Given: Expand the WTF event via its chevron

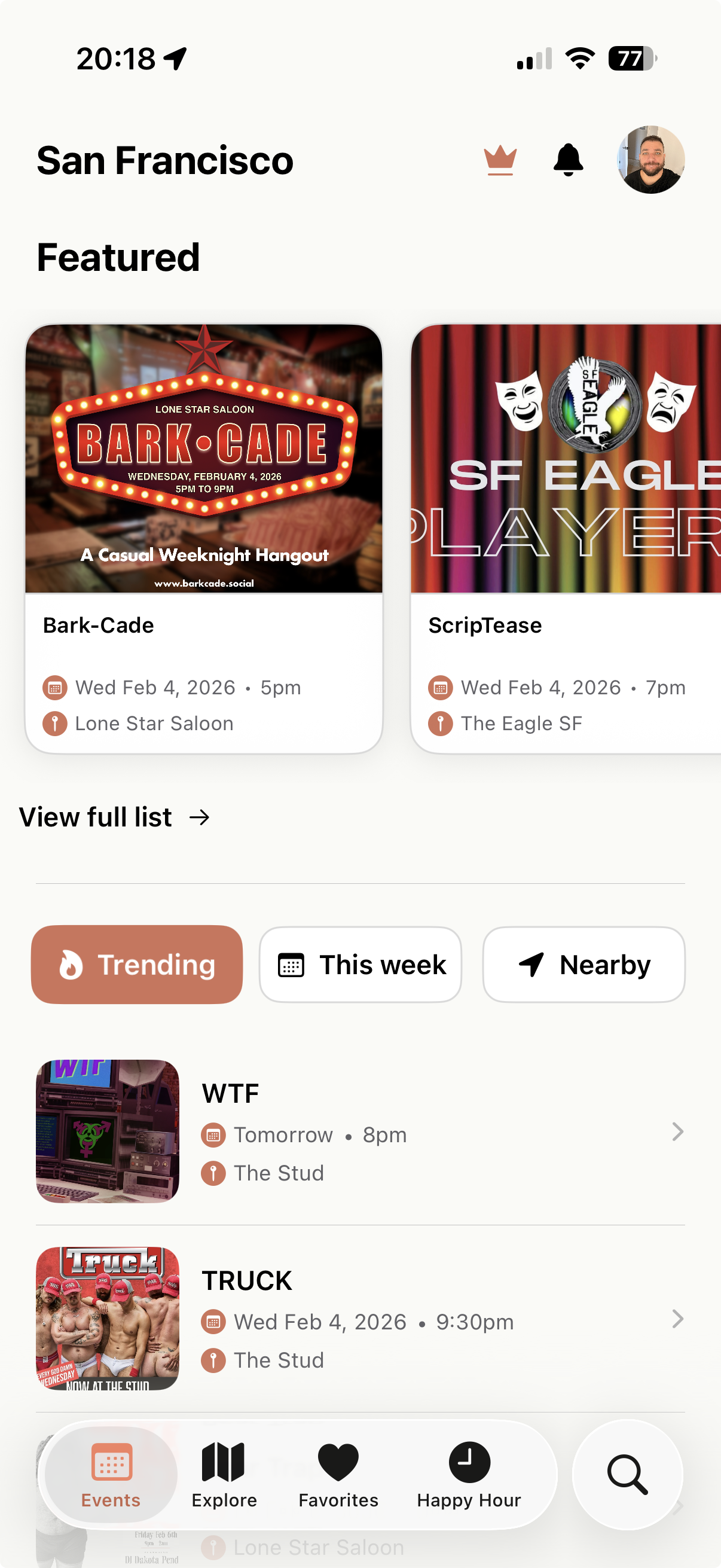Looking at the screenshot, I should point(677,1131).
